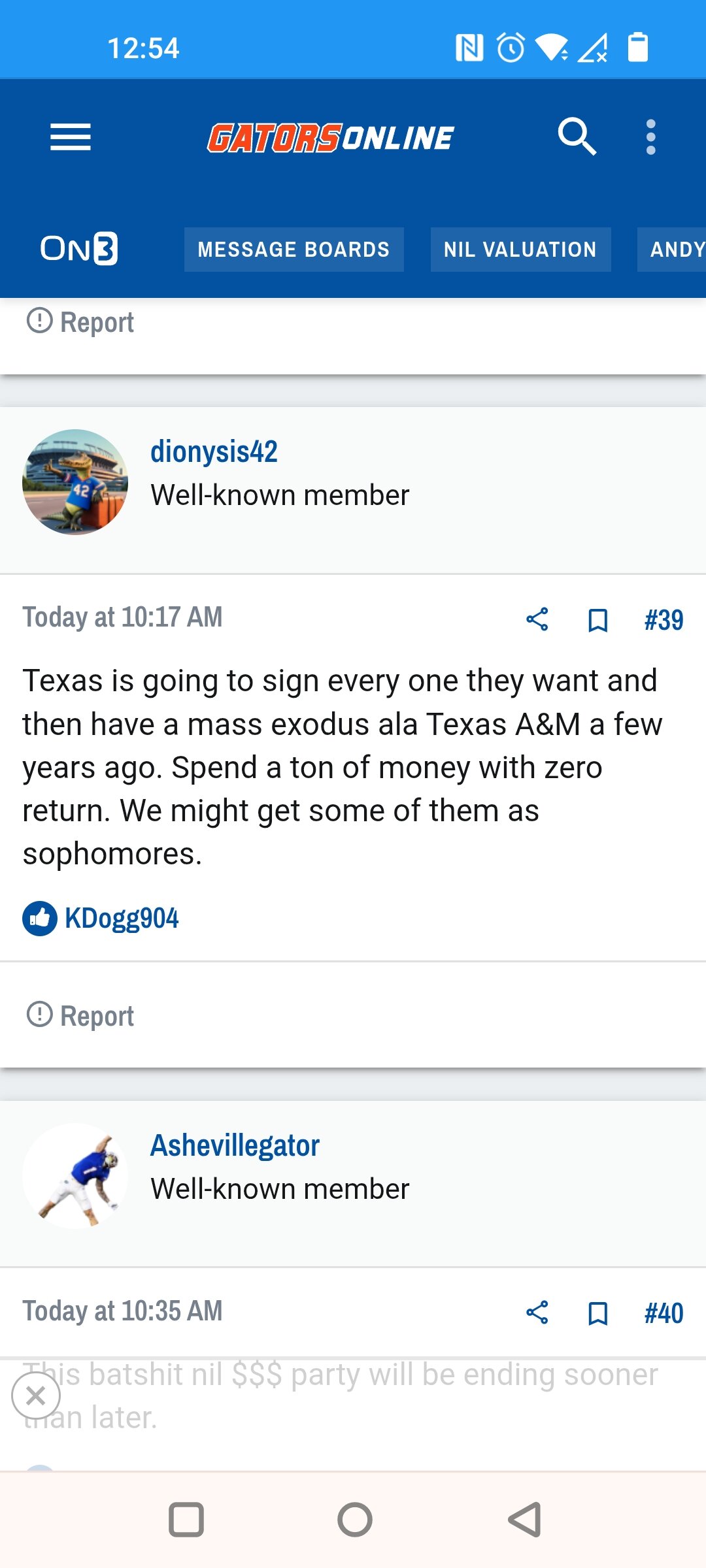
Task: Report dionysis42's post
Action: [80, 1015]
